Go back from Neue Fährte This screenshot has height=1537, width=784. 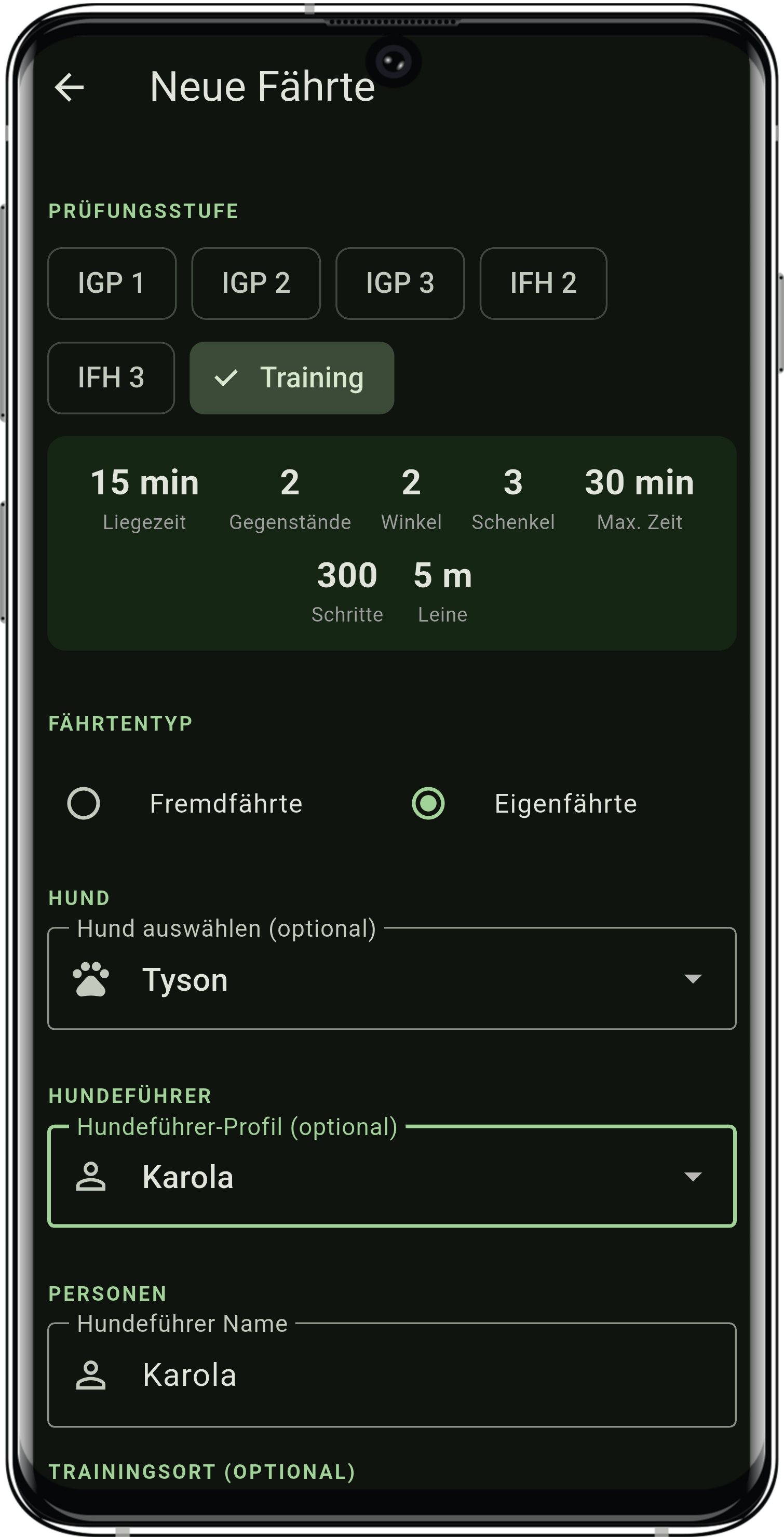click(69, 88)
